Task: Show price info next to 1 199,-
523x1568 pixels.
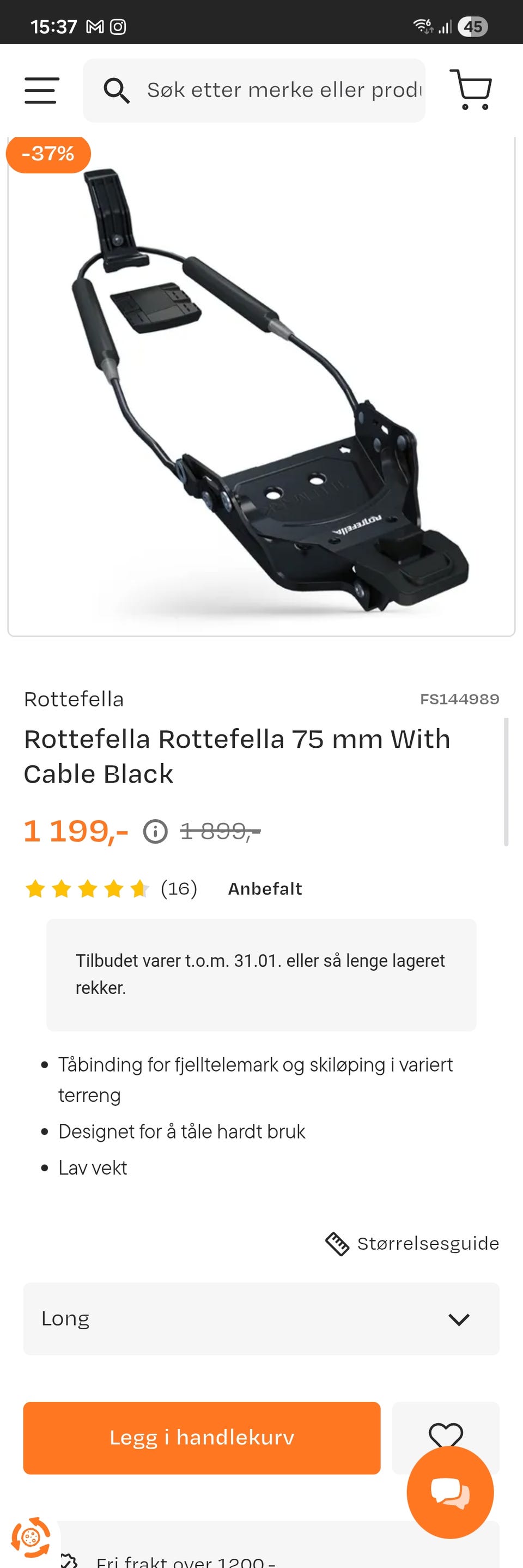Action: pyautogui.click(x=155, y=832)
